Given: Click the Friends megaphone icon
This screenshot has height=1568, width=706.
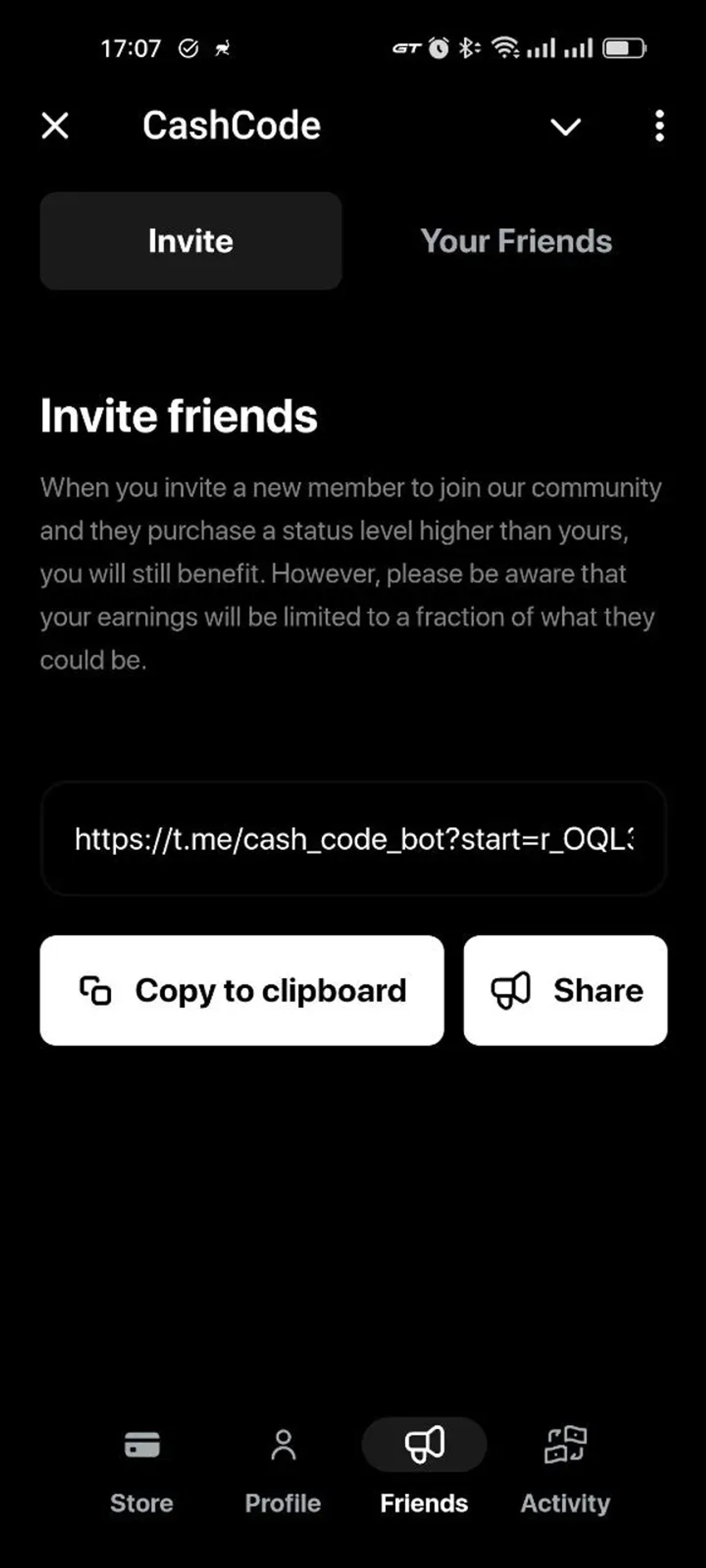Looking at the screenshot, I should point(424,1443).
